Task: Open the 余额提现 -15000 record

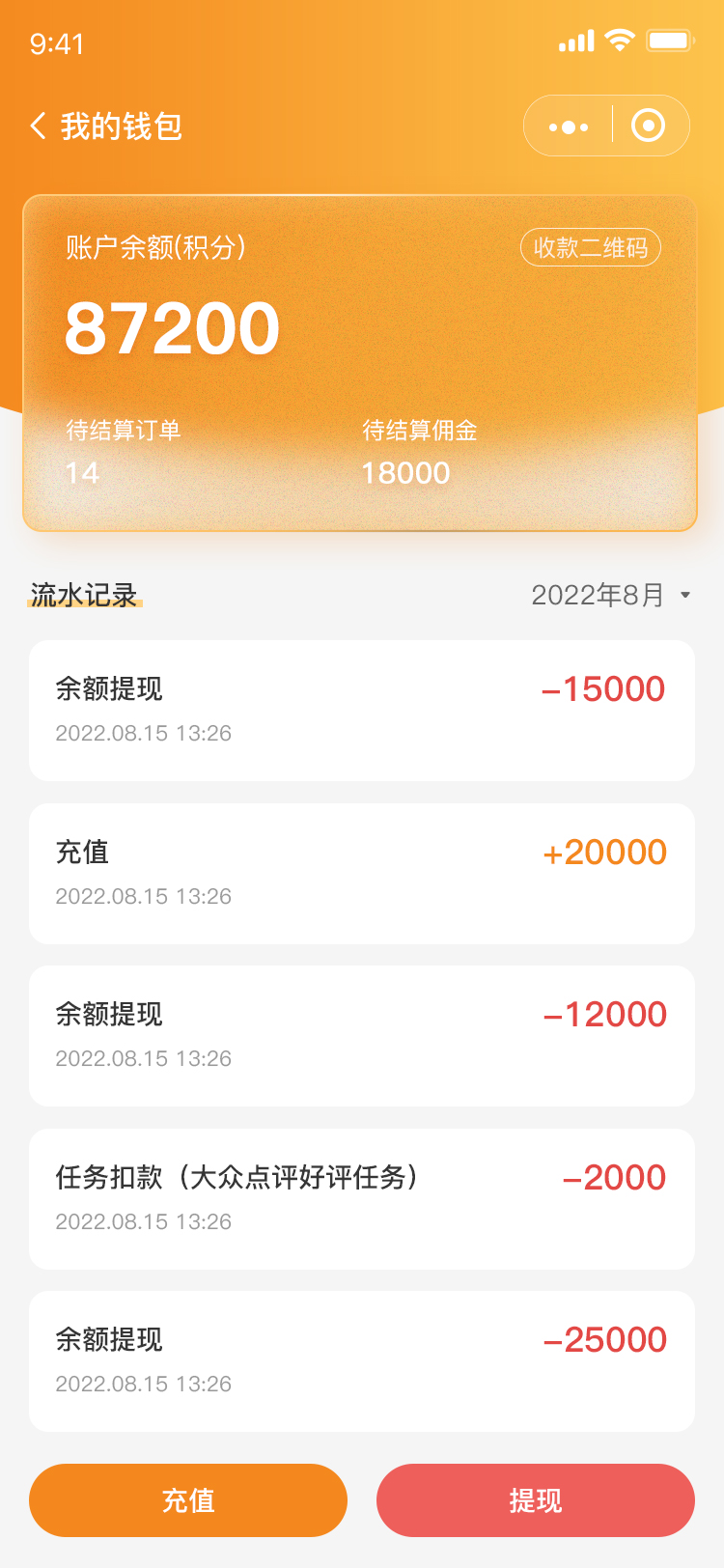Action: coord(362,711)
